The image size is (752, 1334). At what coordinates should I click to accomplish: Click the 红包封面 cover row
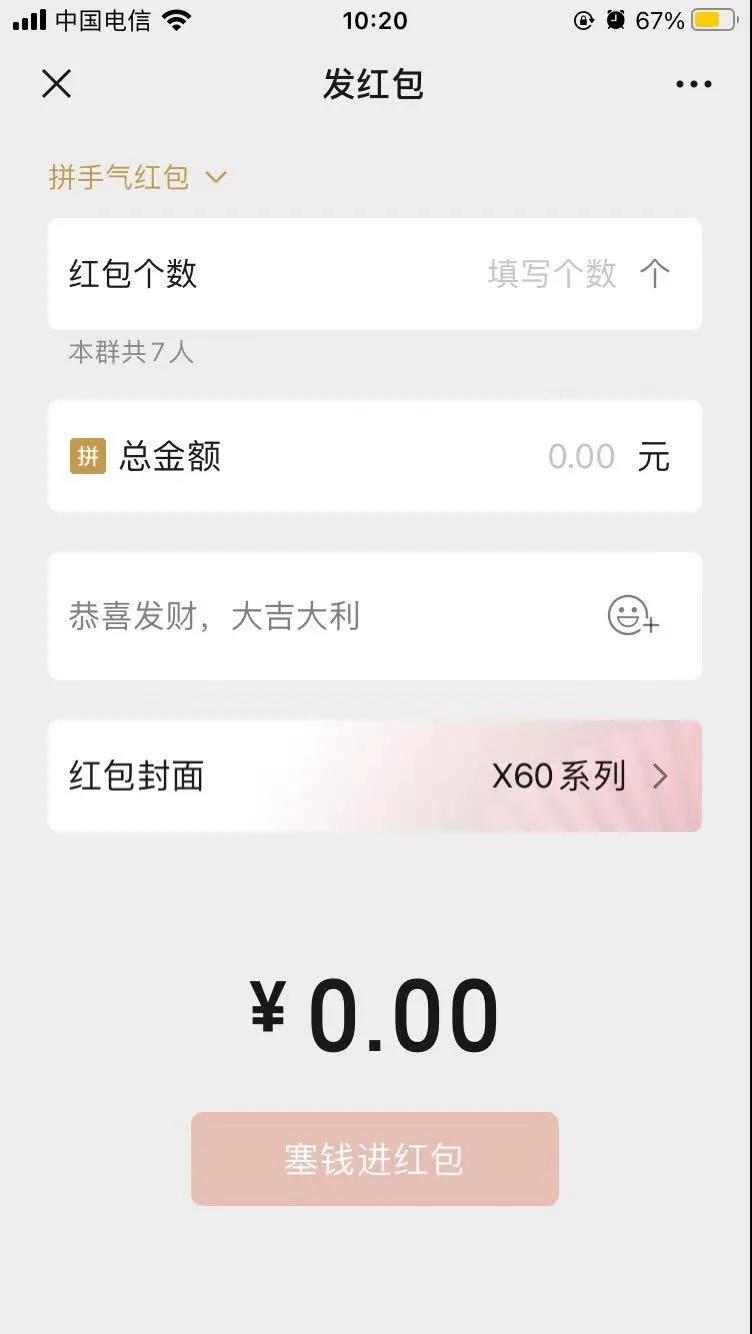[x=135, y=777]
